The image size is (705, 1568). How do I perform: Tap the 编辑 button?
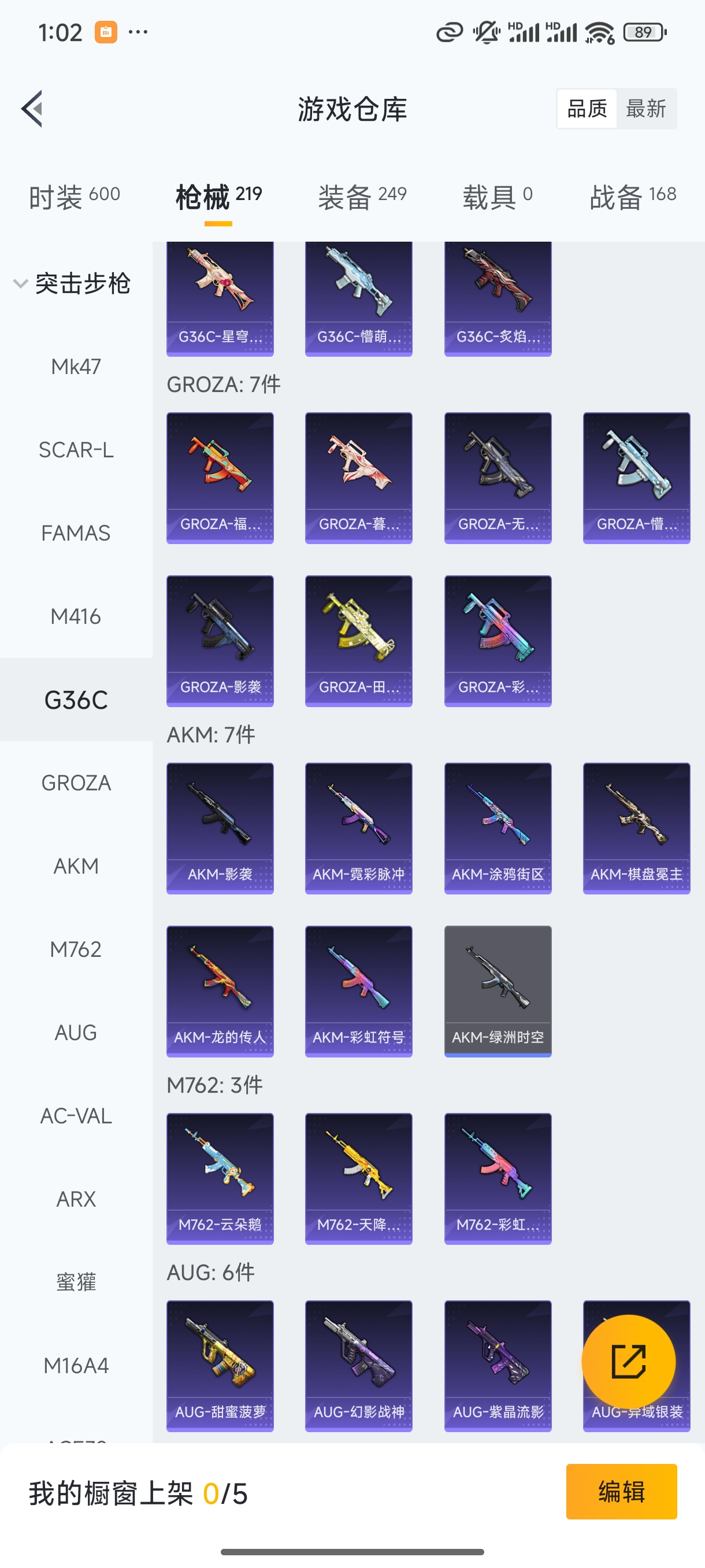click(x=621, y=1491)
